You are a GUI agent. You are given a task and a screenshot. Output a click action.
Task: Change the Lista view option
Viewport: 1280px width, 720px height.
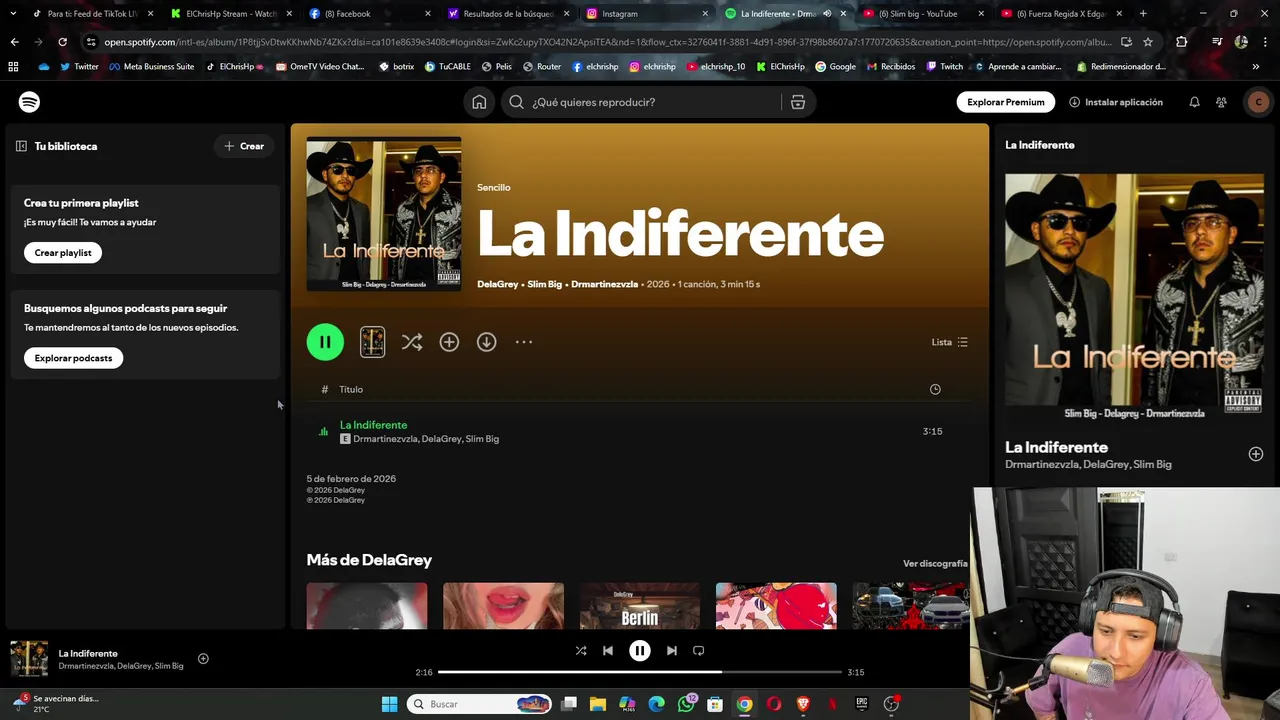[x=949, y=342]
